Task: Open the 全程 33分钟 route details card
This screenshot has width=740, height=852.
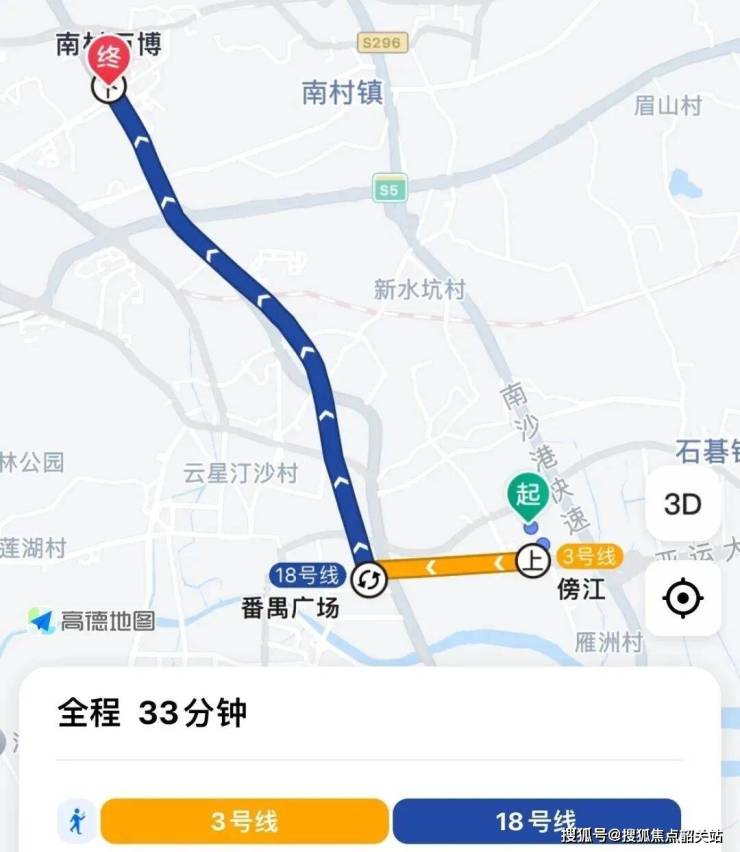Action: 152,714
